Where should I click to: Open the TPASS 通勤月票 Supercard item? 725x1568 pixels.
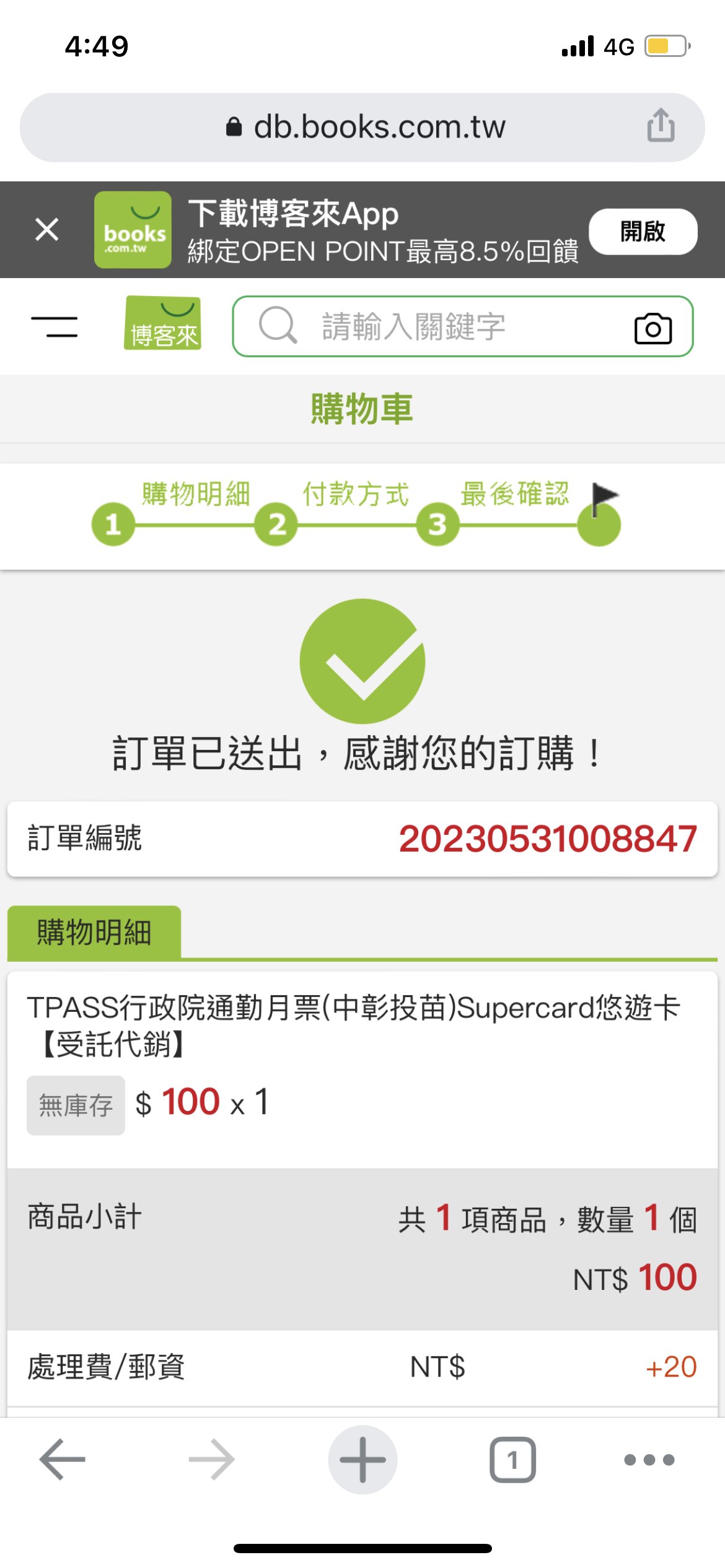coord(353,1026)
